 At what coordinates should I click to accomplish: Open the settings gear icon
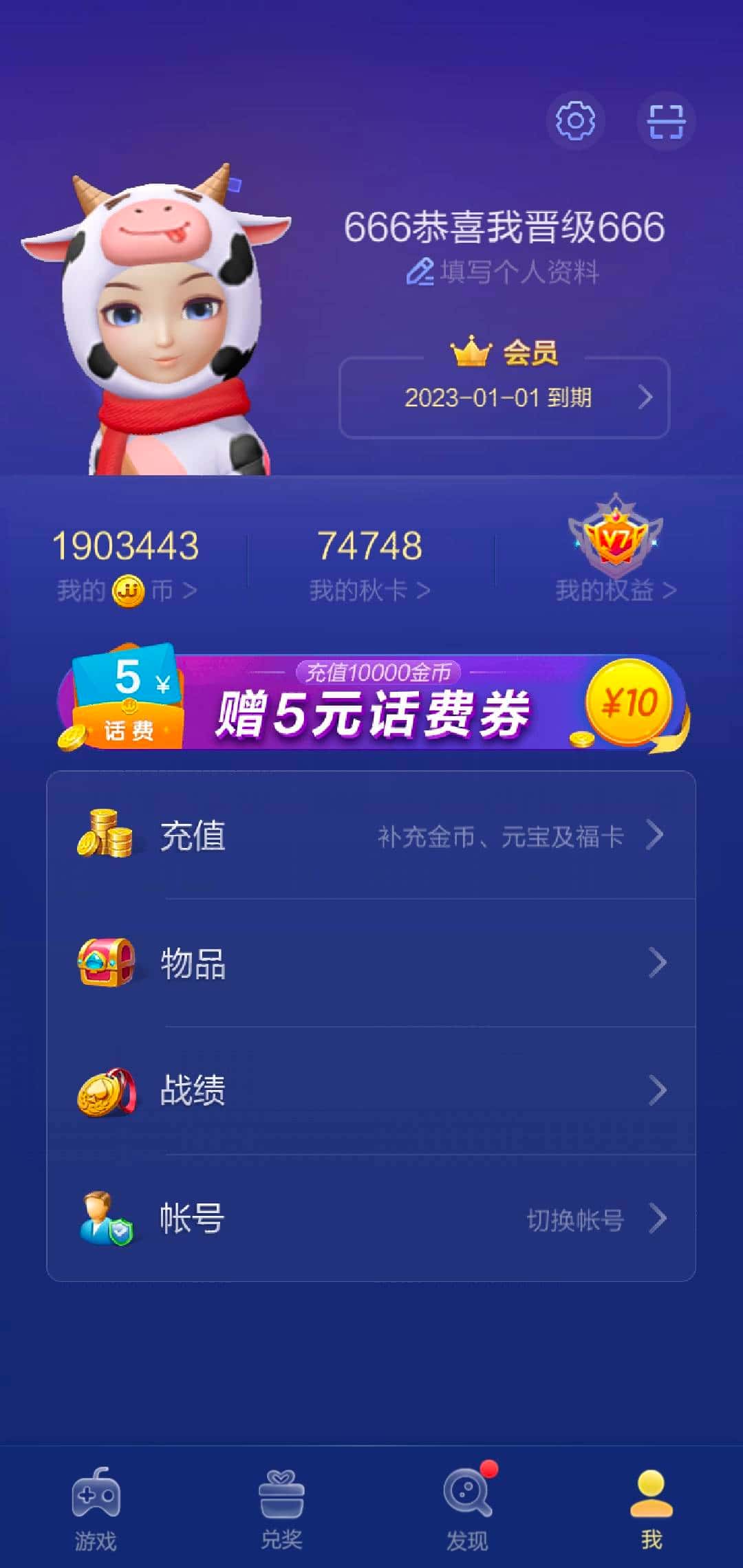pyautogui.click(x=577, y=122)
